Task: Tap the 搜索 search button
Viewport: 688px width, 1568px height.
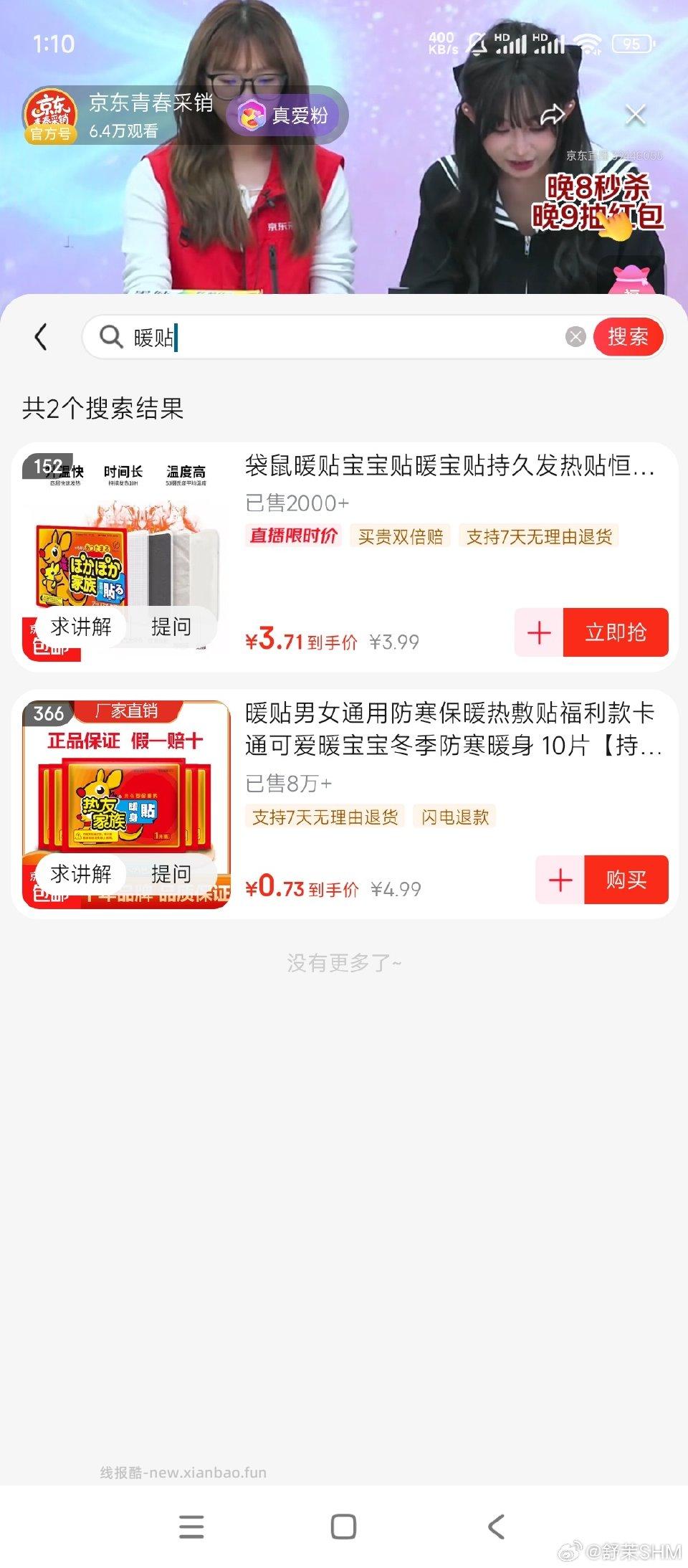Action: (627, 337)
